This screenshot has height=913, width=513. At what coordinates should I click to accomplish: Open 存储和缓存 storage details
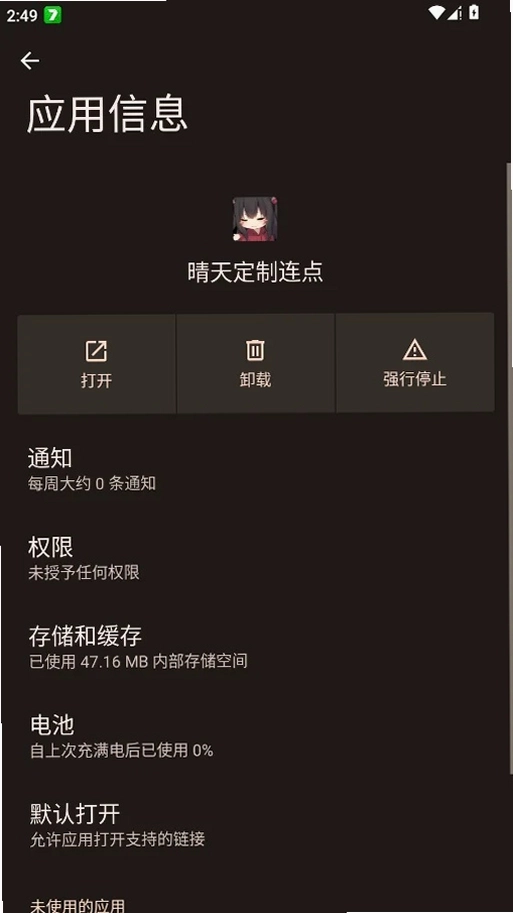(x=254, y=647)
